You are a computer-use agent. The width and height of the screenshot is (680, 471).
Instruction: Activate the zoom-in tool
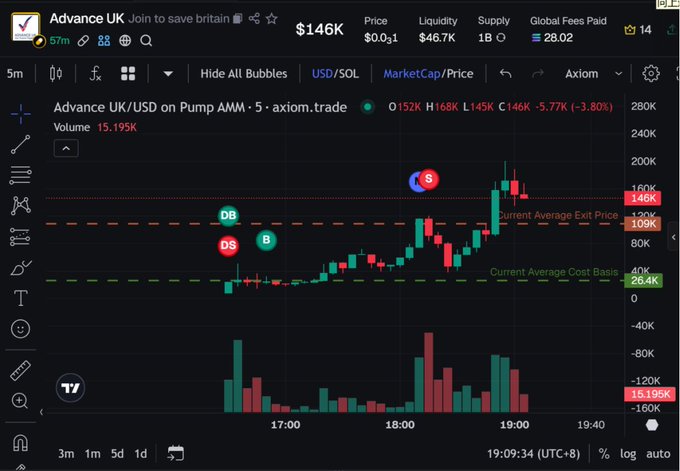click(x=20, y=401)
